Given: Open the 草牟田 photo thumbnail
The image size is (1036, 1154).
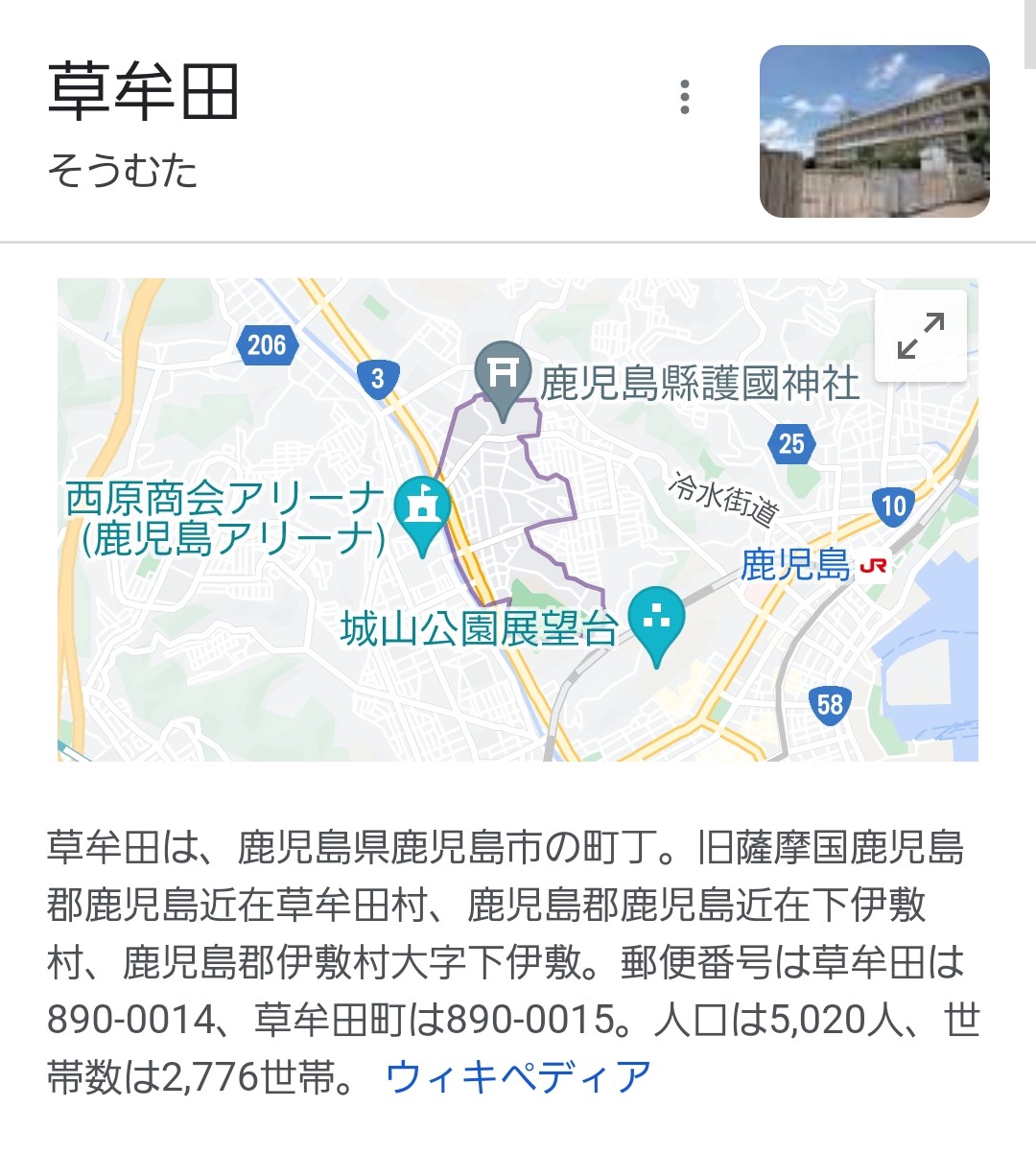Looking at the screenshot, I should click(x=874, y=131).
